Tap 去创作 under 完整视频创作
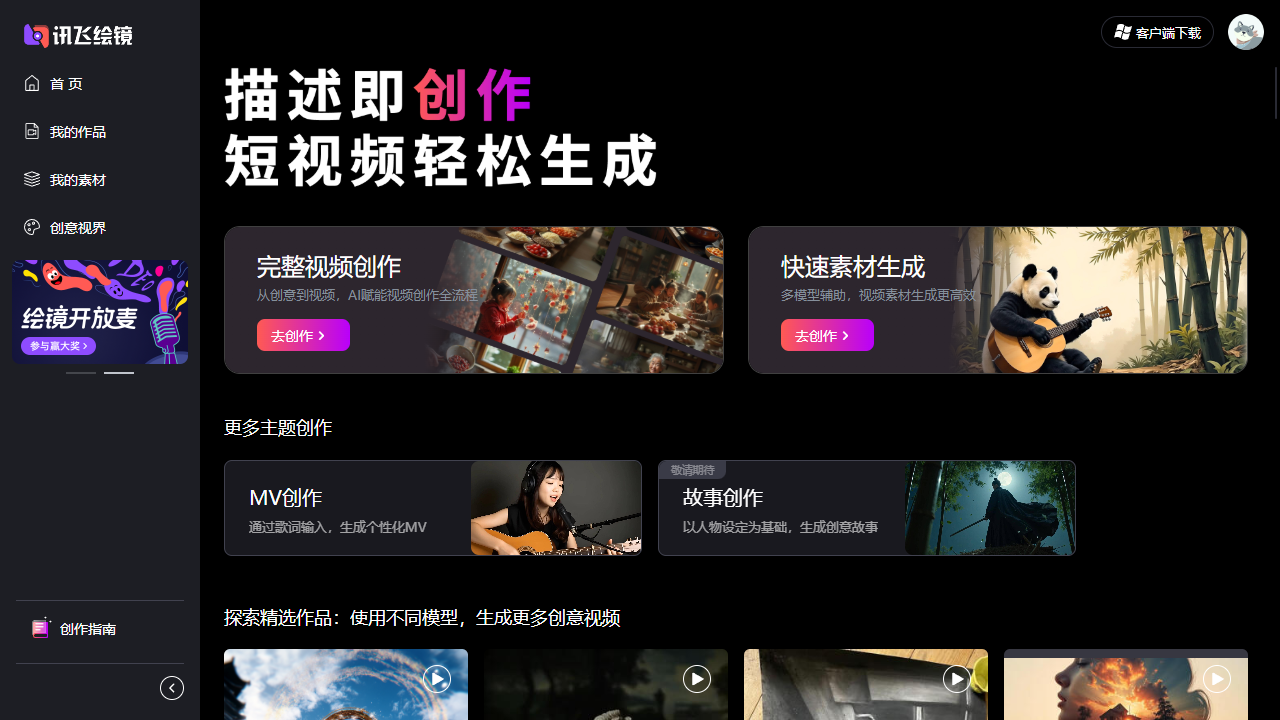 pos(303,336)
